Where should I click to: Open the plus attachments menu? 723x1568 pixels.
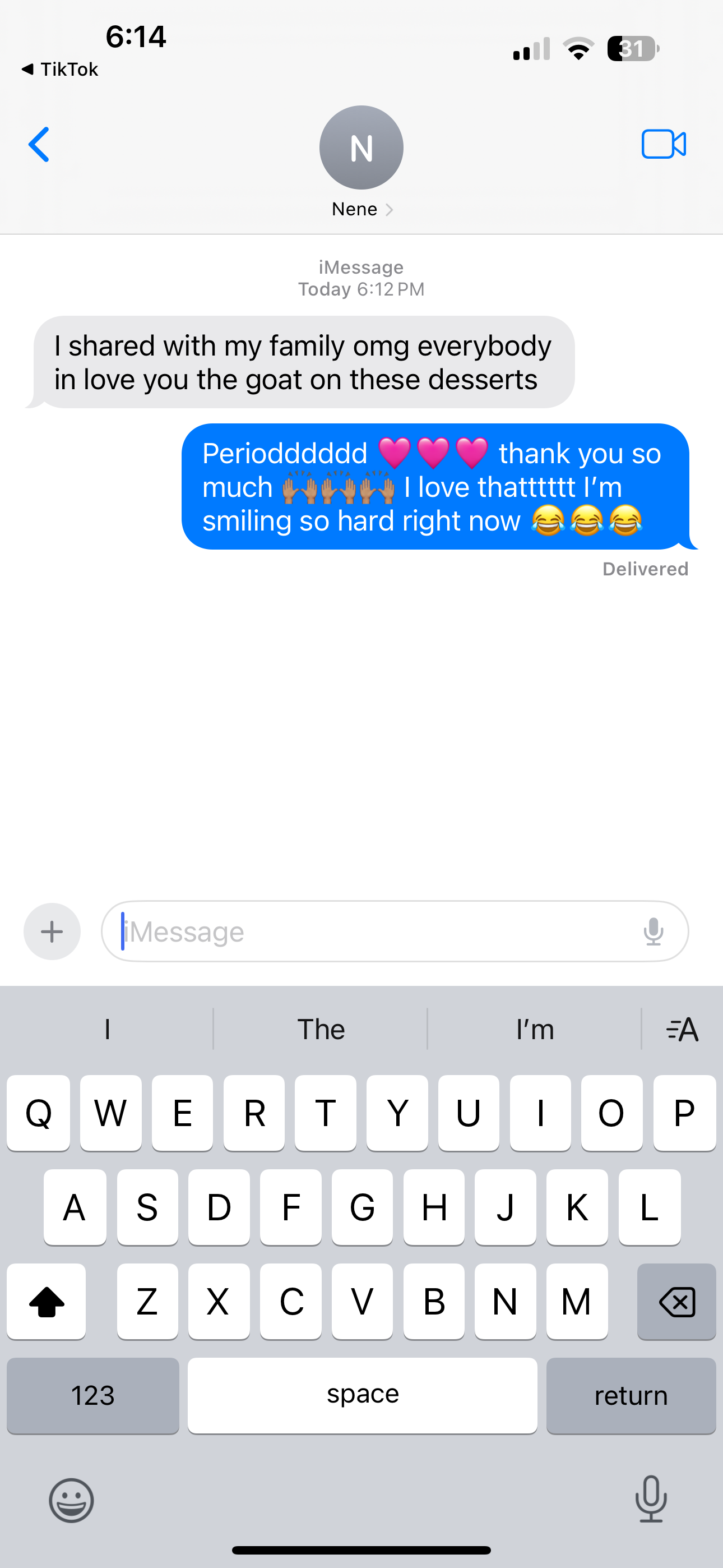tap(52, 931)
